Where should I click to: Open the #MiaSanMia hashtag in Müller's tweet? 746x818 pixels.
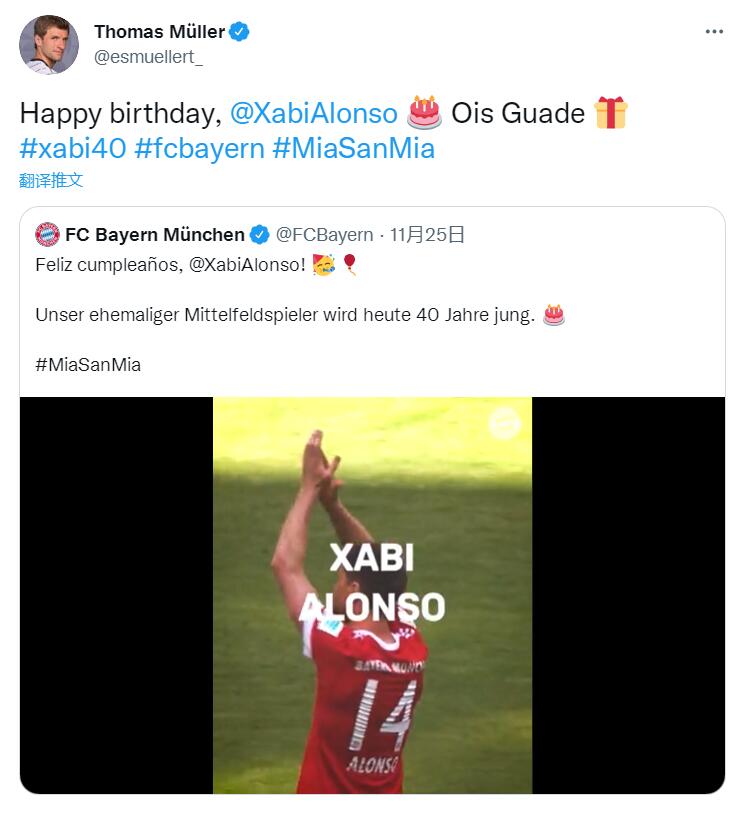pos(353,148)
